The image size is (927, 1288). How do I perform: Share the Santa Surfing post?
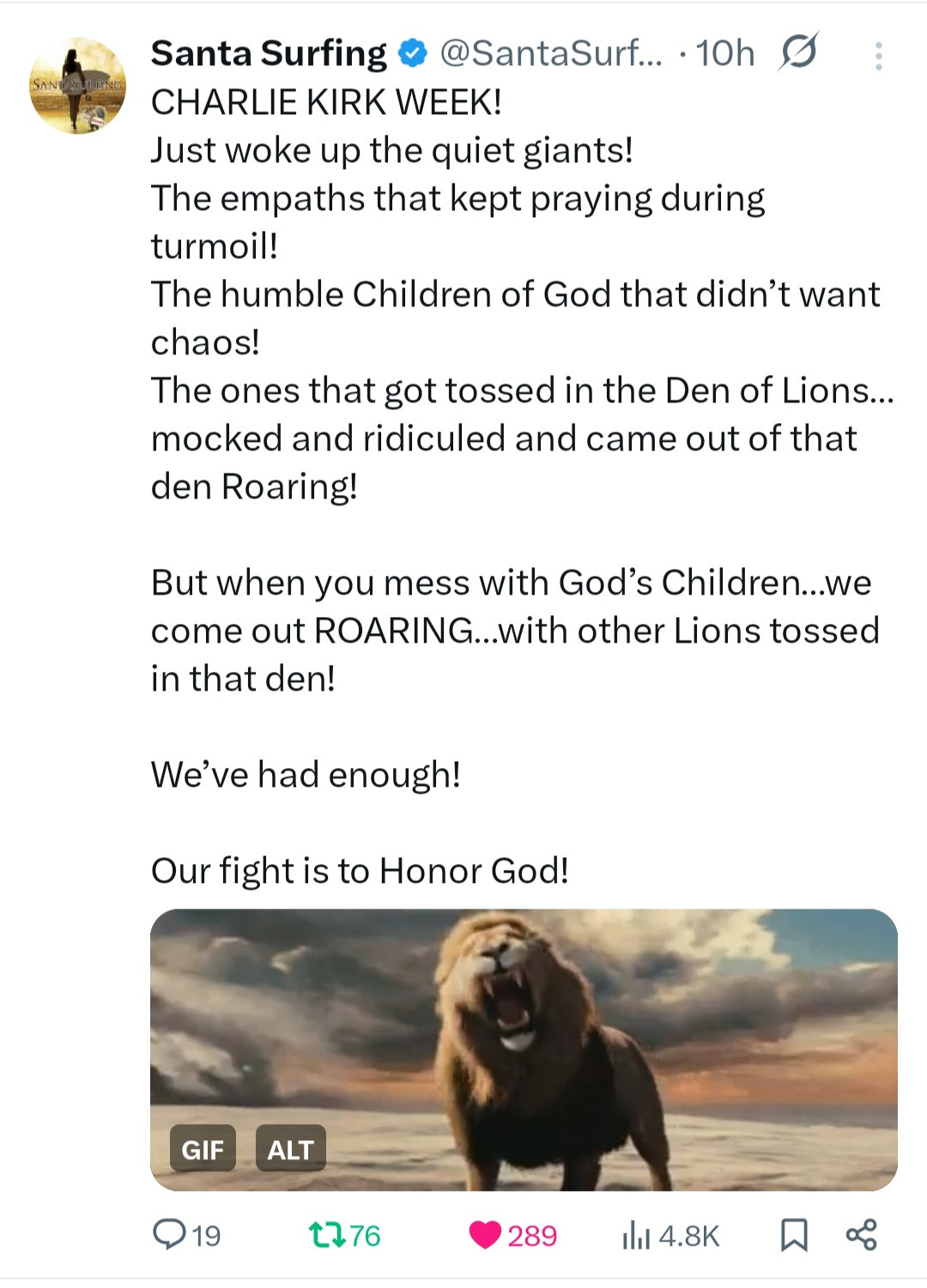pos(861,1234)
